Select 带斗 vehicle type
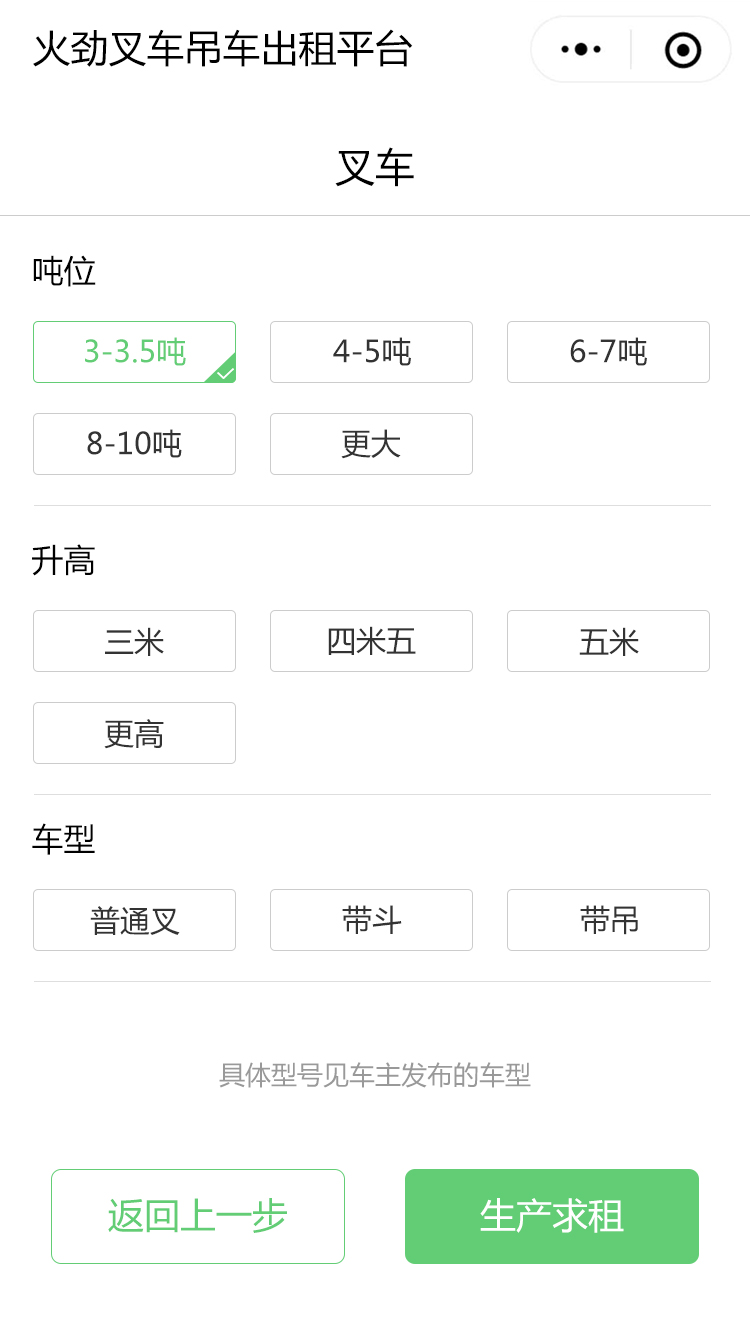The height and width of the screenshot is (1334, 750). (371, 920)
